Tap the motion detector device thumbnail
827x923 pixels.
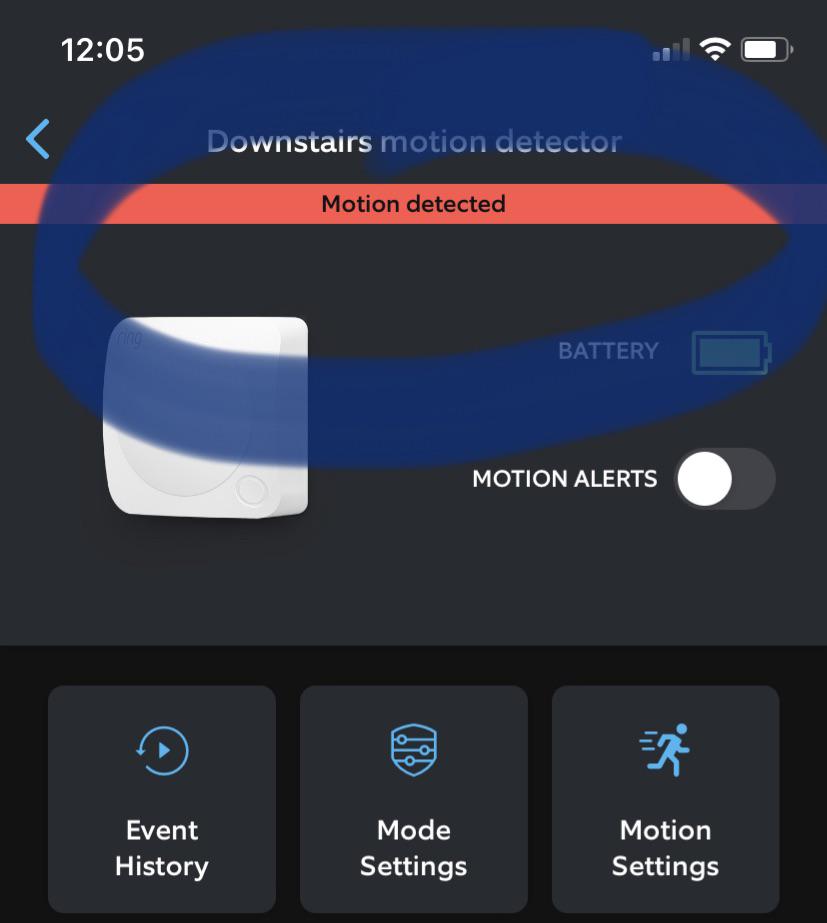click(207, 416)
